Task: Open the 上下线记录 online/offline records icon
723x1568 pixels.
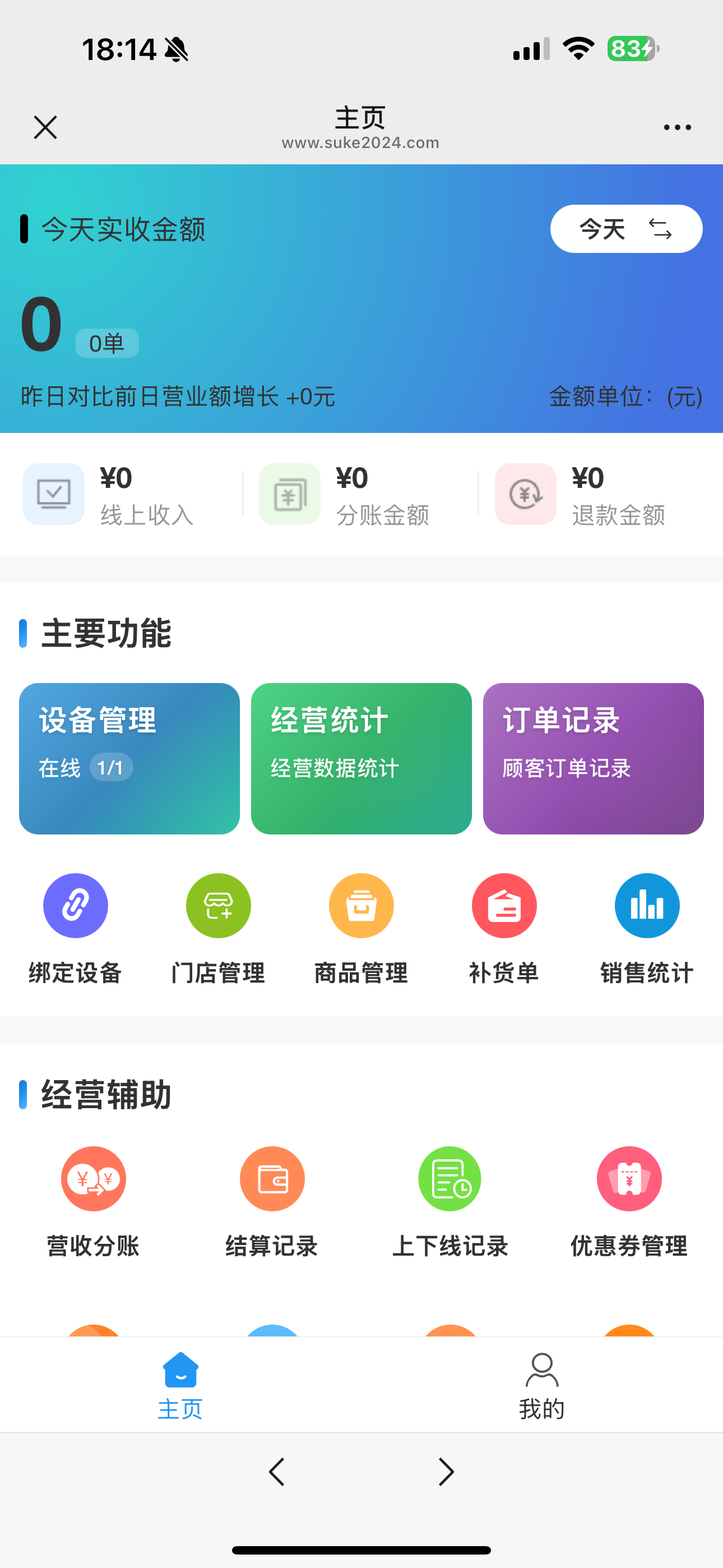Action: [x=449, y=1178]
